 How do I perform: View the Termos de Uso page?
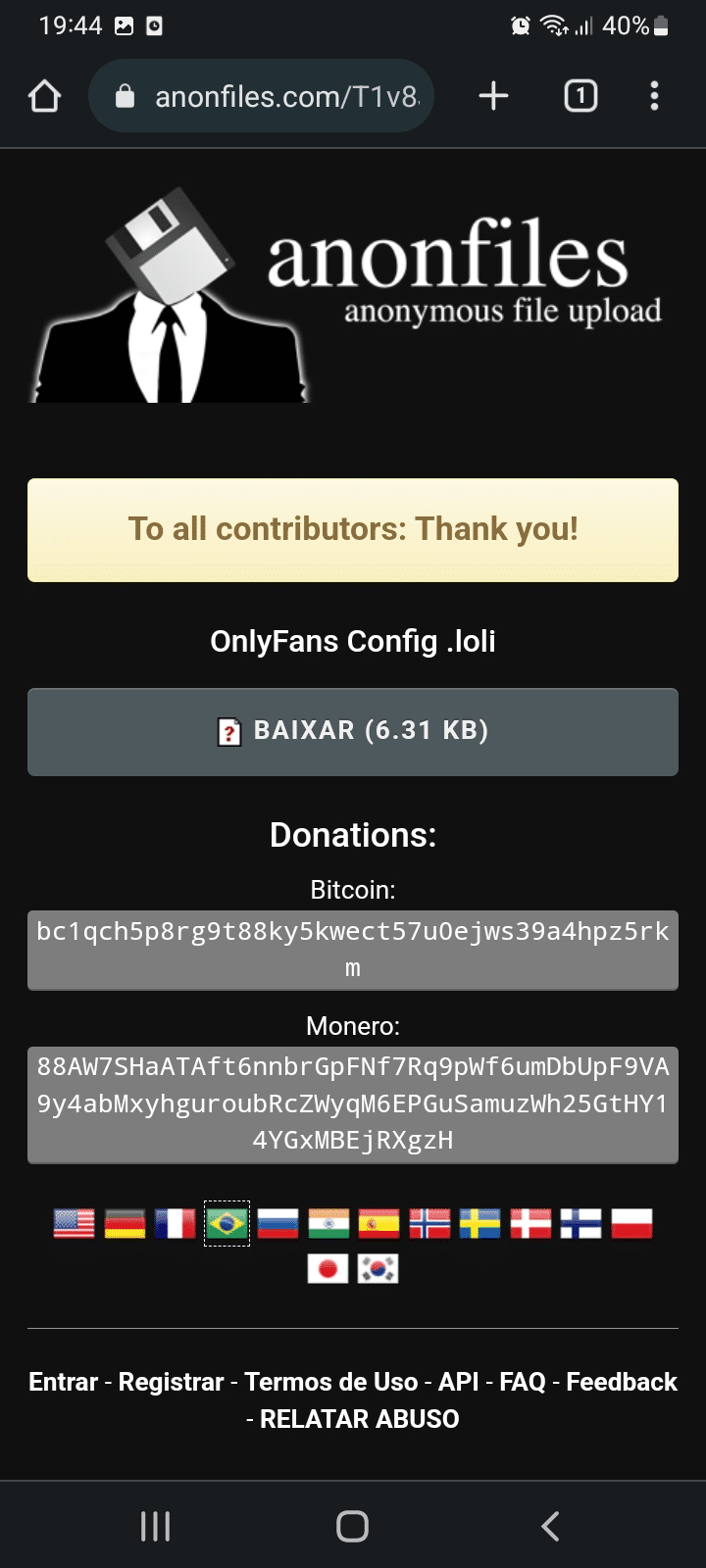click(x=330, y=1382)
